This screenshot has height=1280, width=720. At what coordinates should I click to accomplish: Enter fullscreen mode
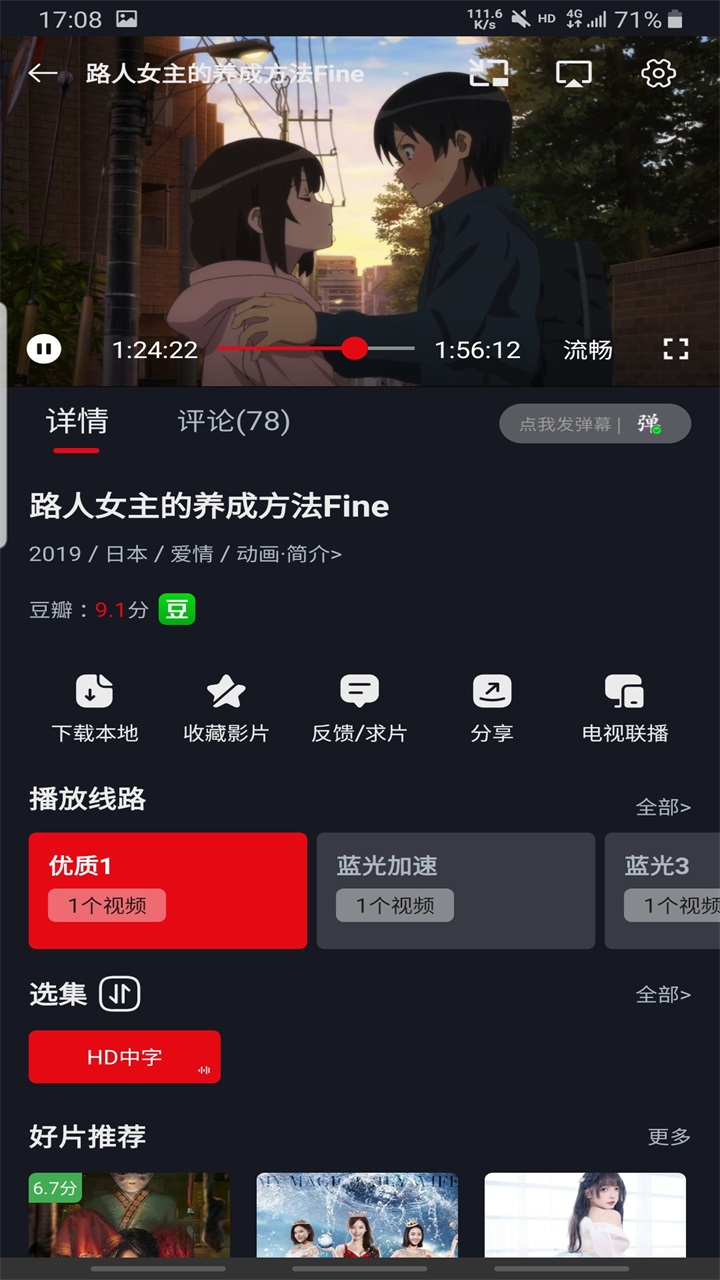pos(676,349)
